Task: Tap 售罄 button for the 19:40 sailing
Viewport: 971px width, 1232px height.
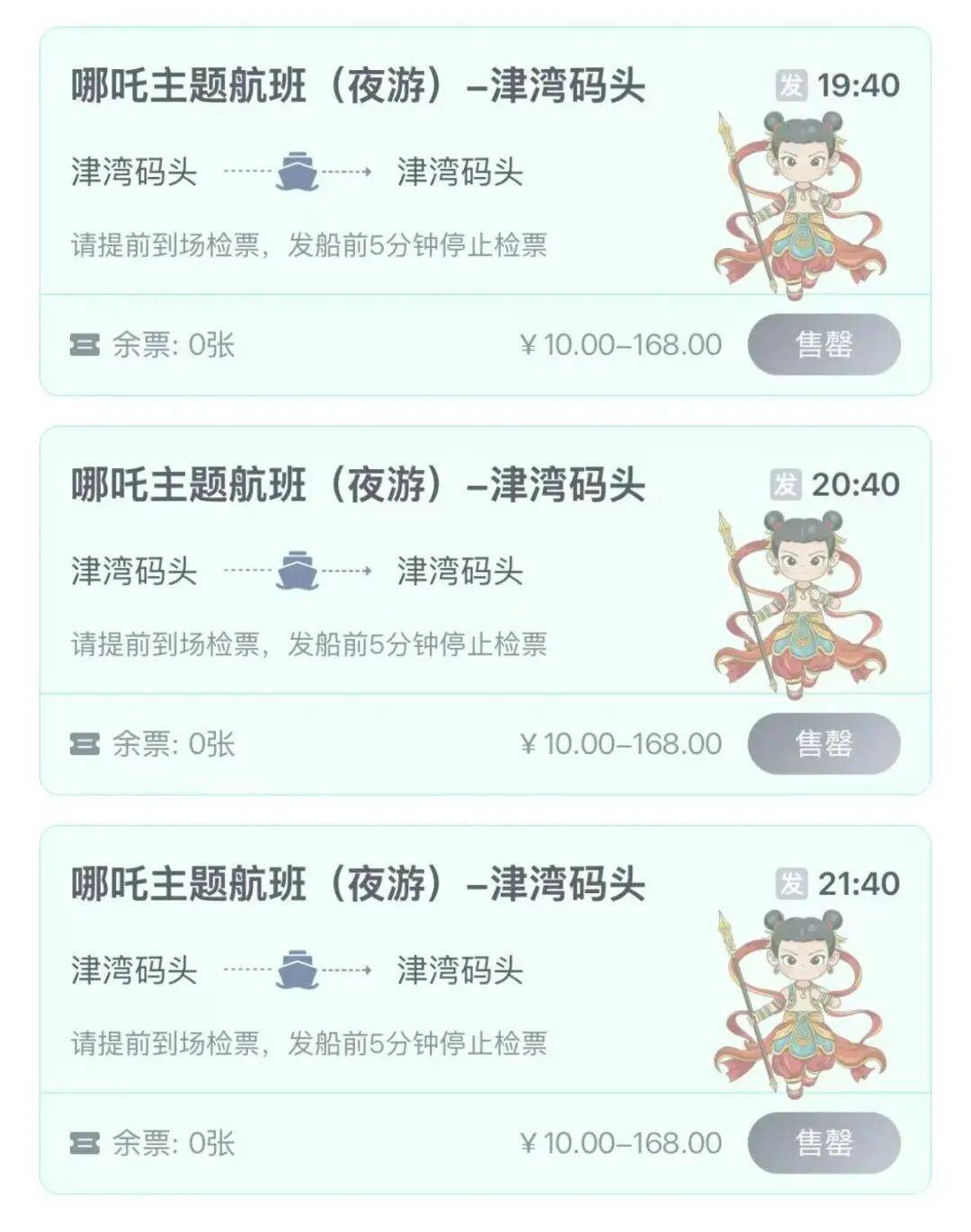Action: pos(824,344)
